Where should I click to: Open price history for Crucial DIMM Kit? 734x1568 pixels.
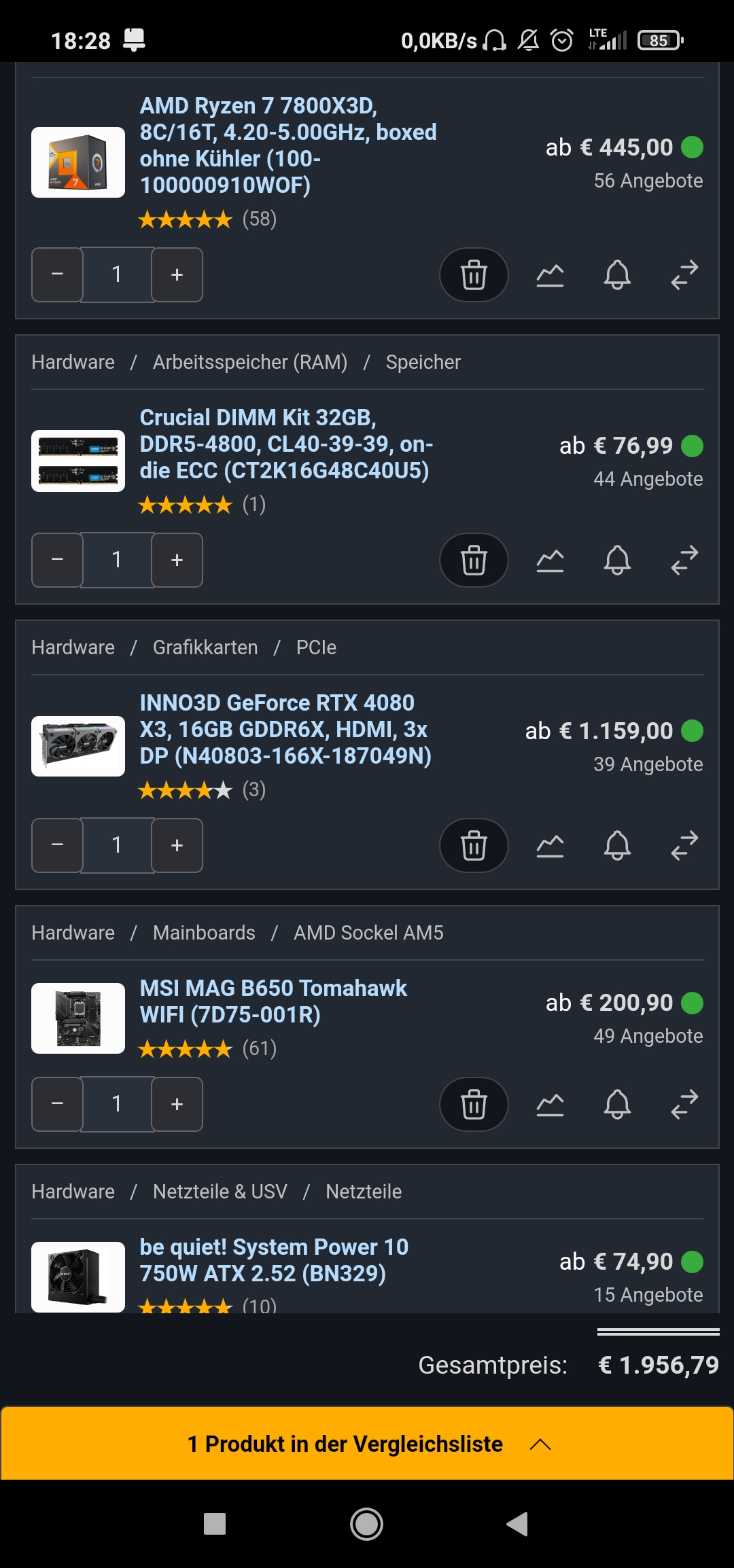[x=550, y=560]
